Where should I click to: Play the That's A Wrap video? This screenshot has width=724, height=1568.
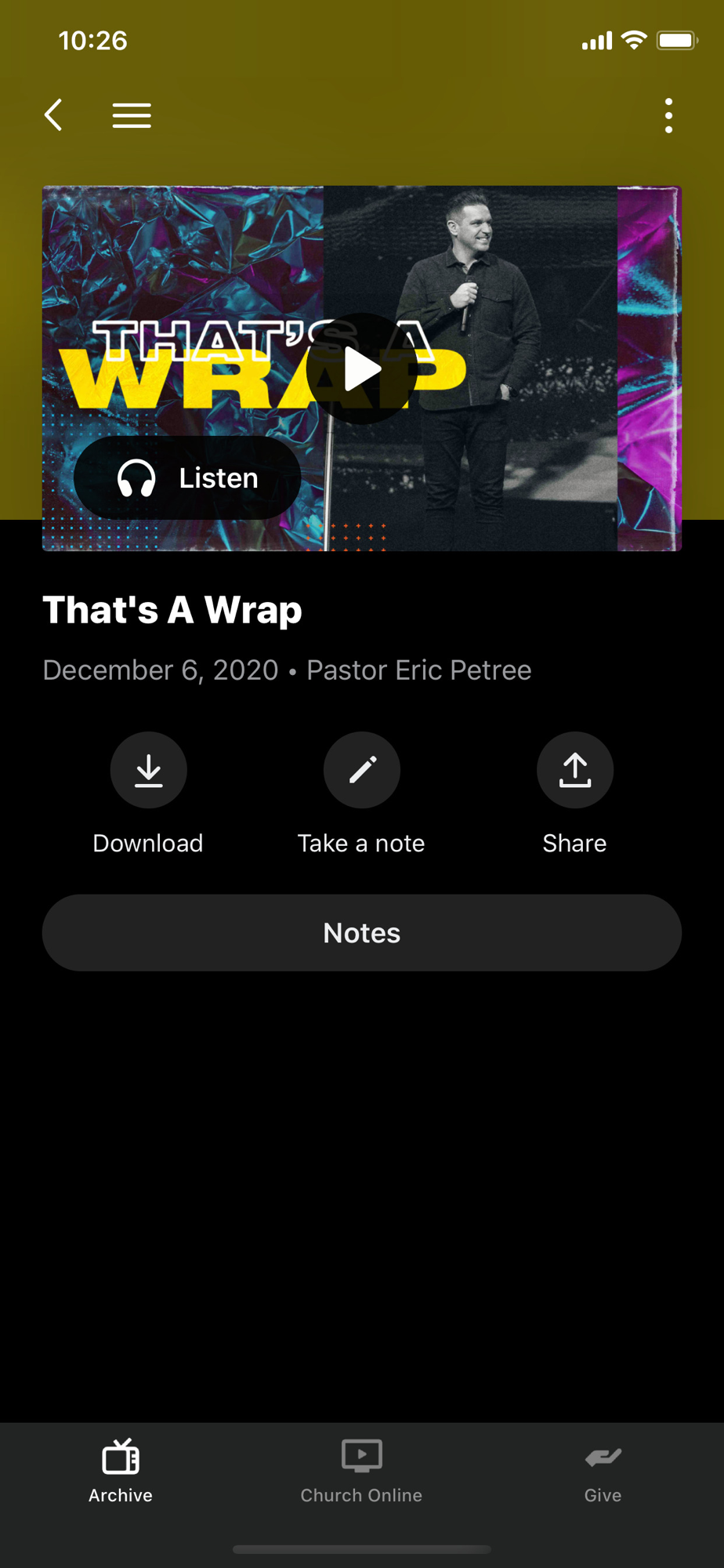(361, 368)
